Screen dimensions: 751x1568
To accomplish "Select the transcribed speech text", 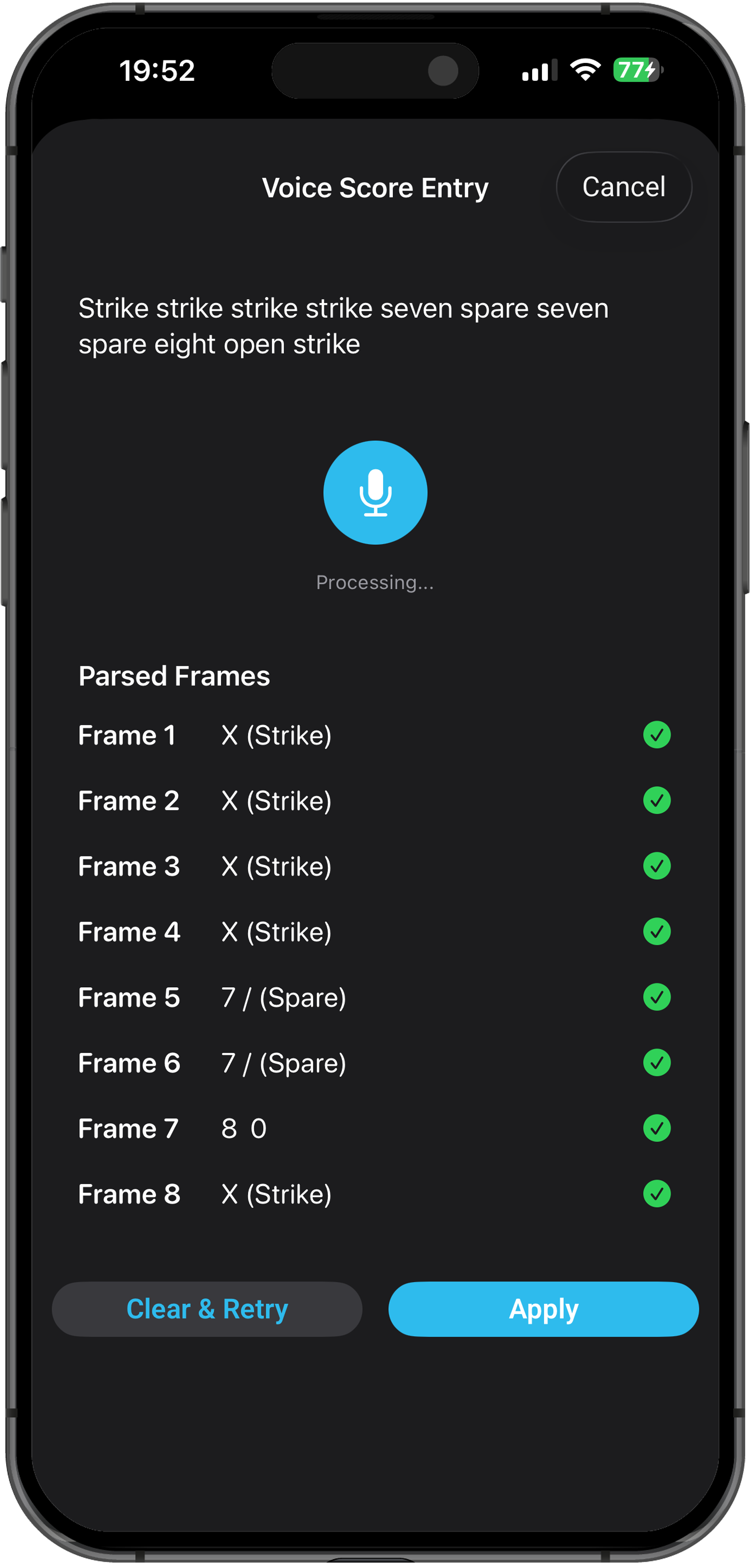I will (x=343, y=326).
